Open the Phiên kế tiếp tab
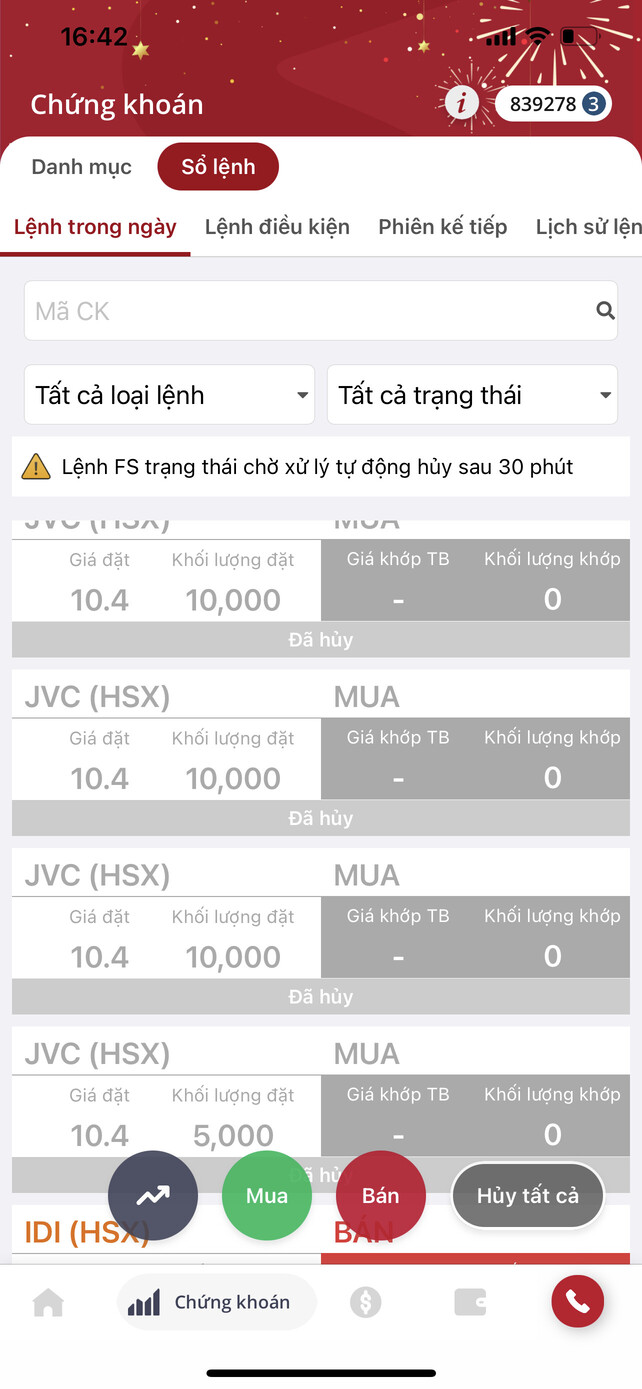The width and height of the screenshot is (642, 1389). pos(442,227)
